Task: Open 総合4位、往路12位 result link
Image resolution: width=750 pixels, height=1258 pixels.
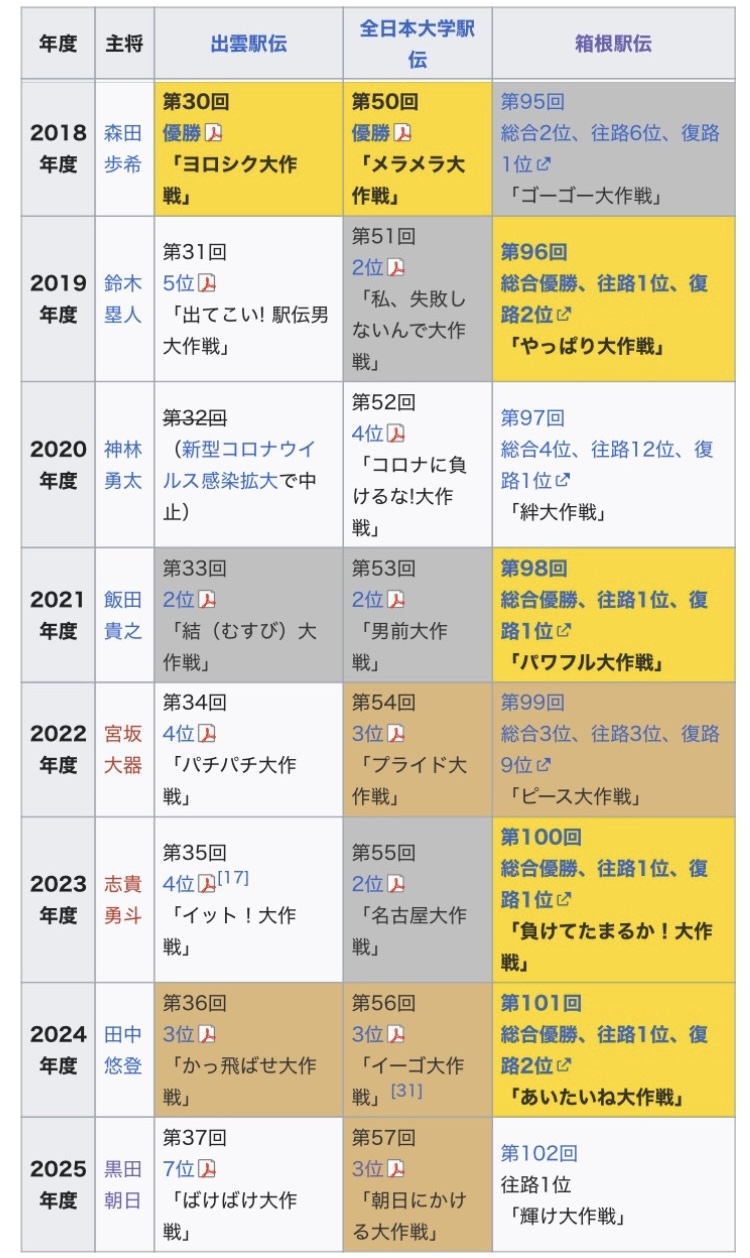Action: tap(606, 449)
